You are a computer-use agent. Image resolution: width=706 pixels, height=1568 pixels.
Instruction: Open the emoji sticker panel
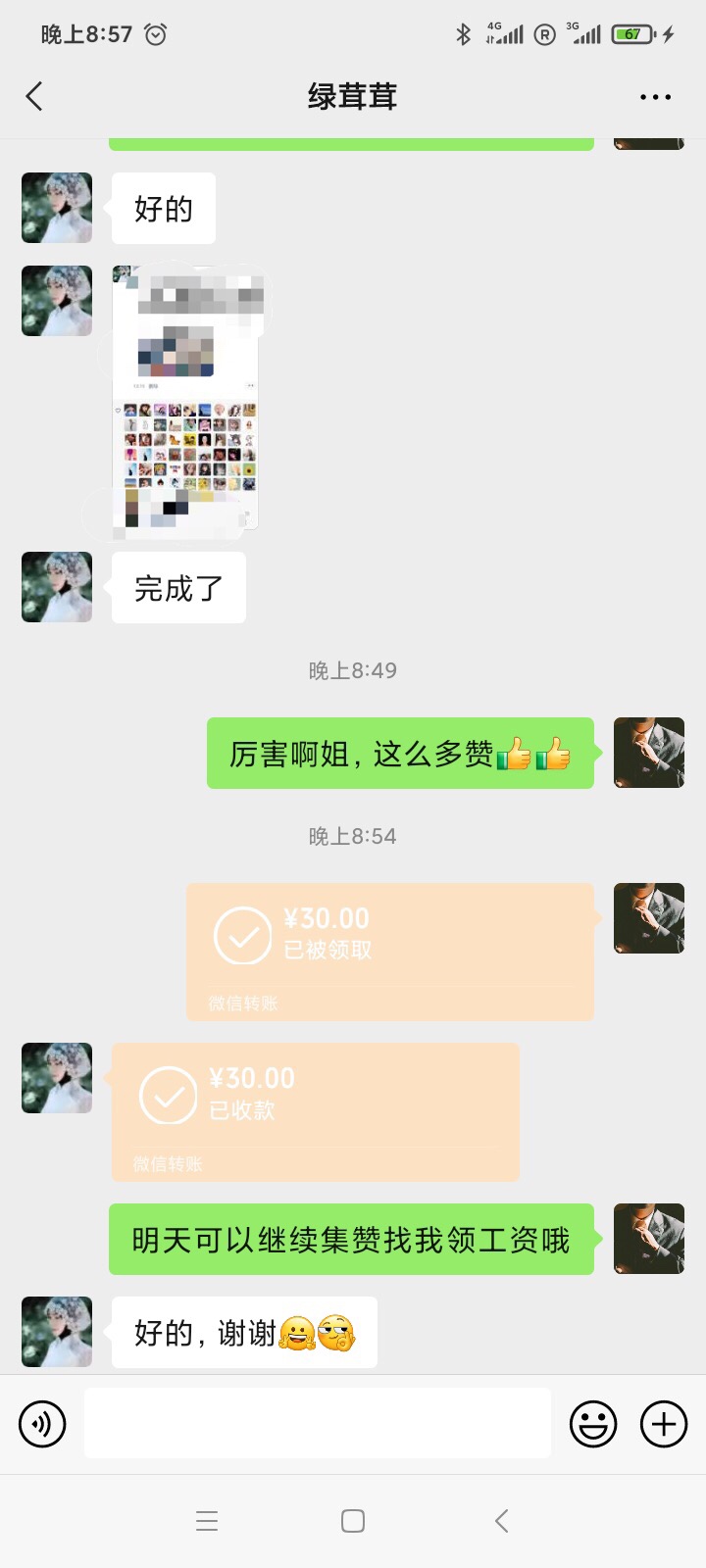tap(593, 1423)
